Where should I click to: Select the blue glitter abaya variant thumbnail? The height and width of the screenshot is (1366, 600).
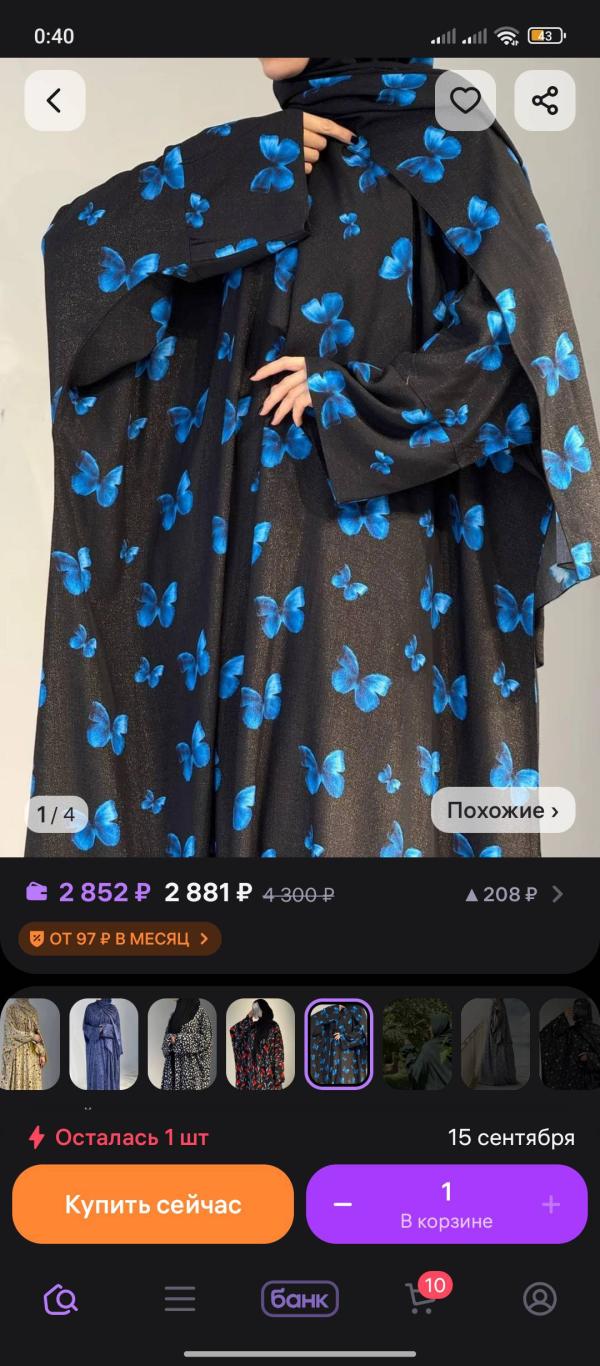tap(104, 1044)
